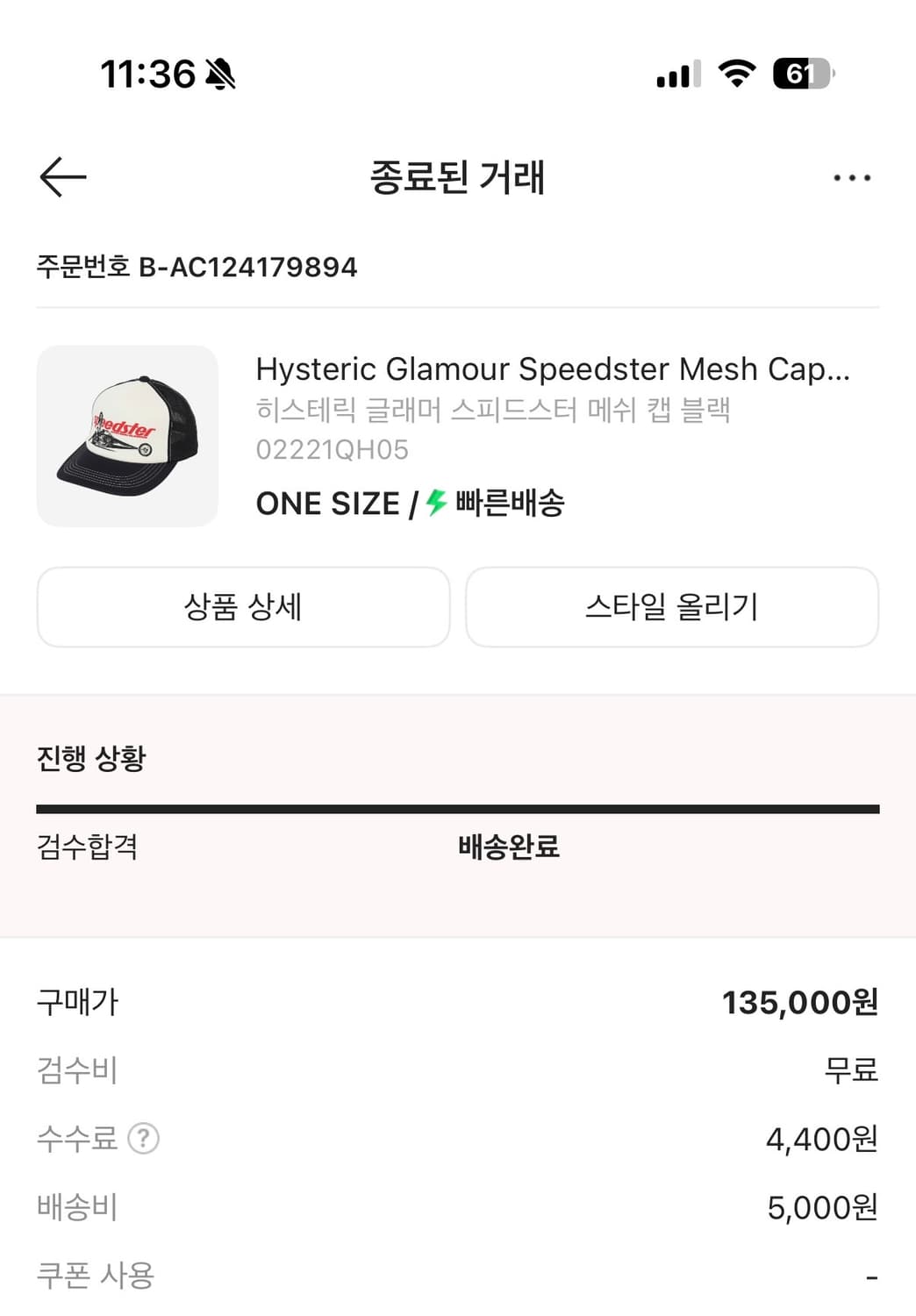Tap the Wi-Fi icon in status bar
The width and height of the screenshot is (916, 1316).
tap(737, 74)
